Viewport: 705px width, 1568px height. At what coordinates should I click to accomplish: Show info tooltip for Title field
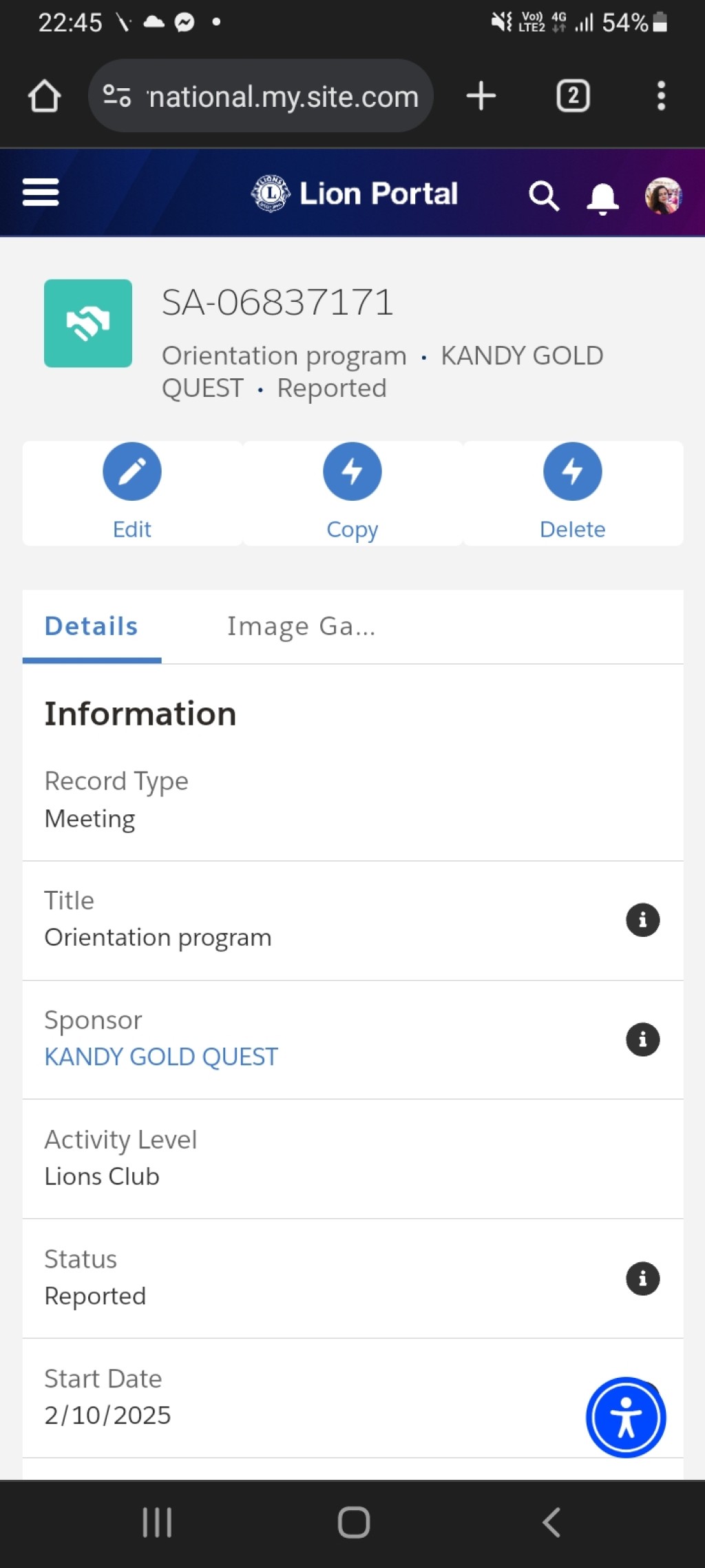tap(642, 920)
